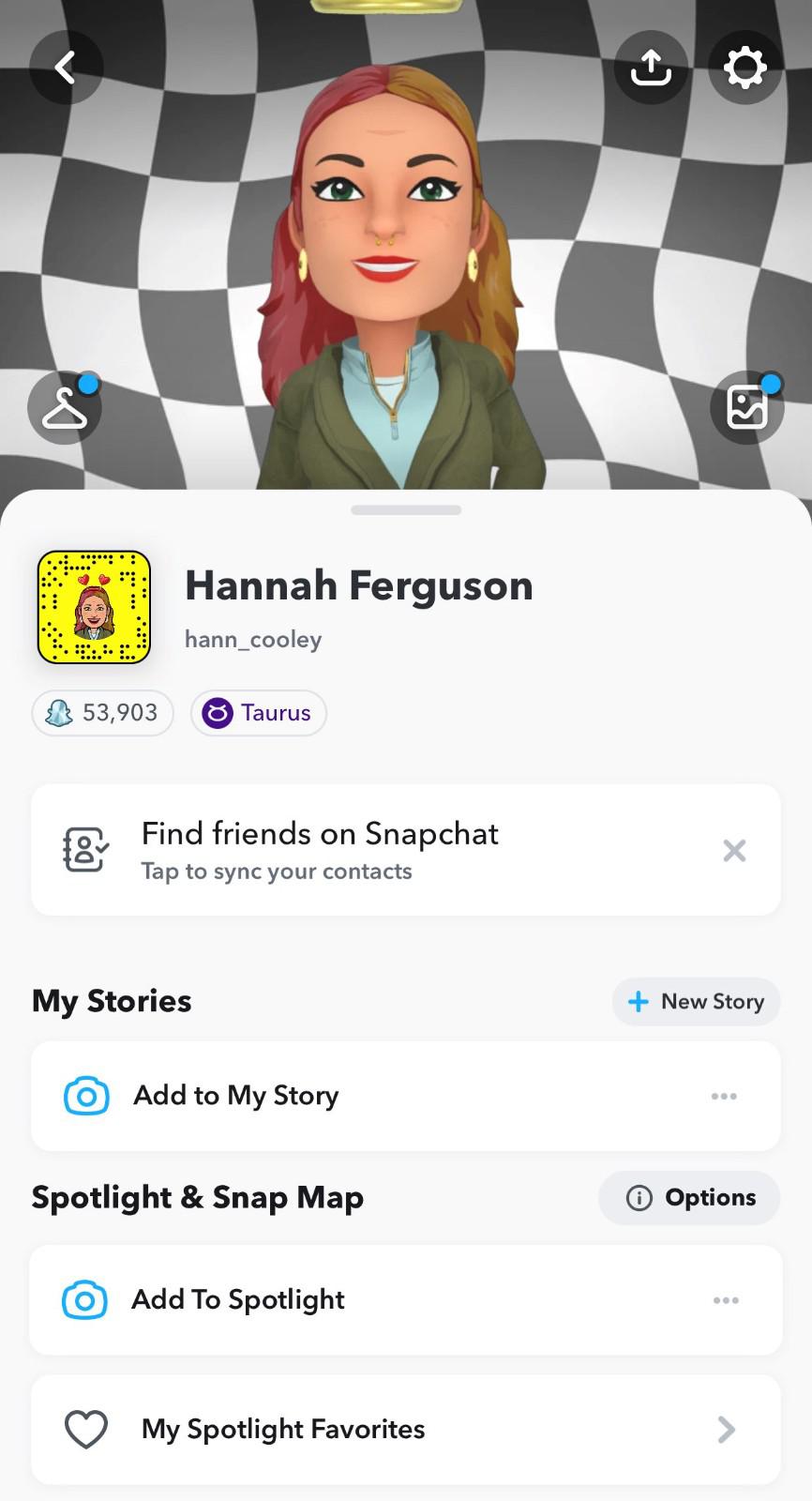The height and width of the screenshot is (1501, 812).
Task: Tap the 53,903 Snap score chip
Action: pos(102,713)
